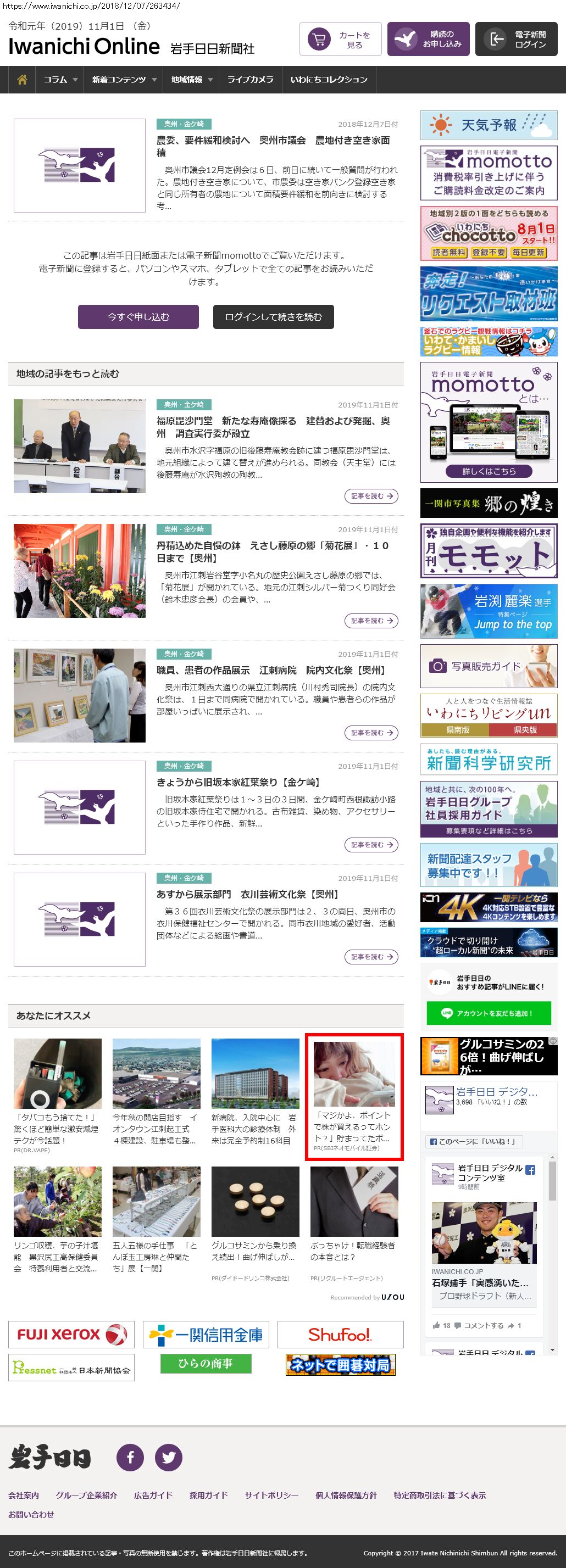Image resolution: width=566 pixels, height=1568 pixels.
Task: Open the 写真販売ガイド banner
Action: (x=489, y=666)
